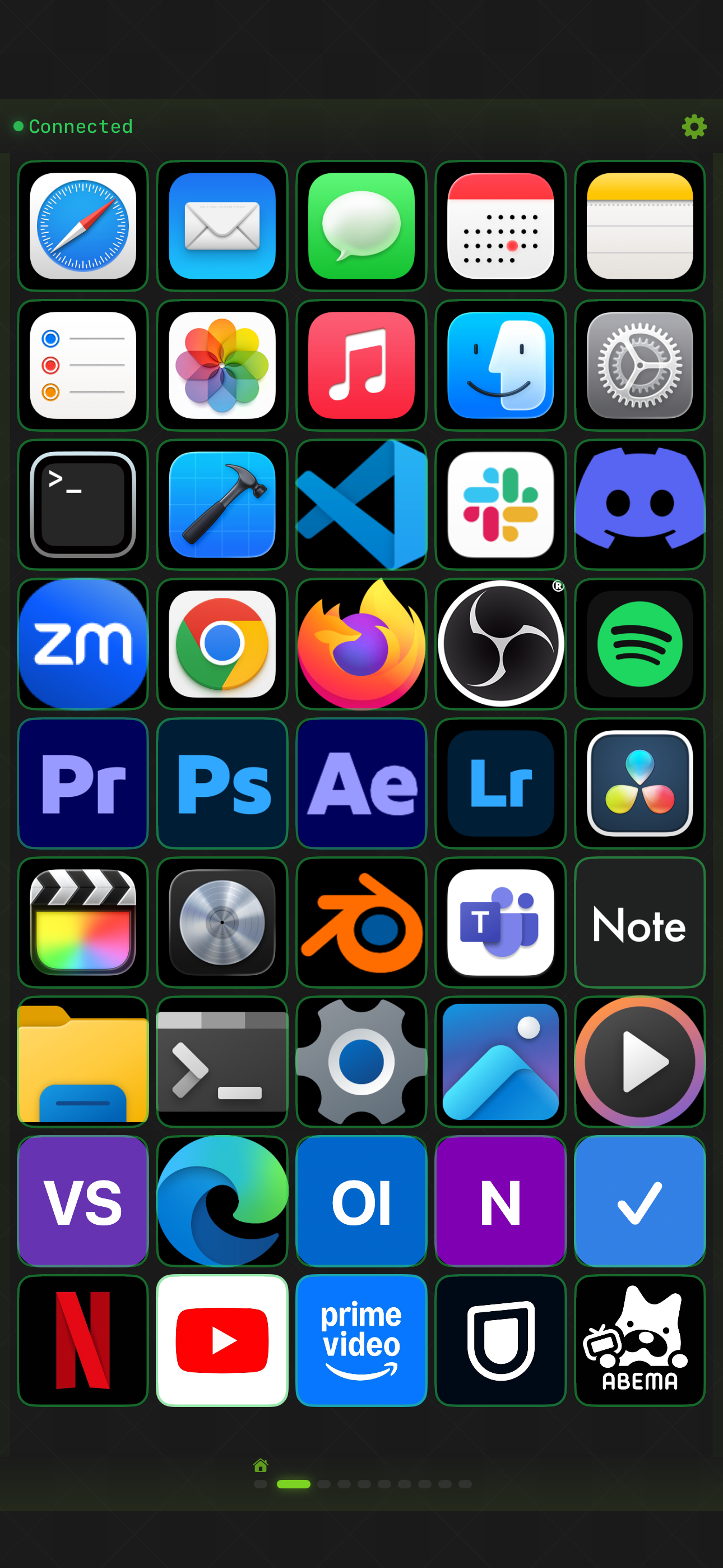Launch YouTube
Viewport: 723px width, 1568px height.
tap(222, 1341)
